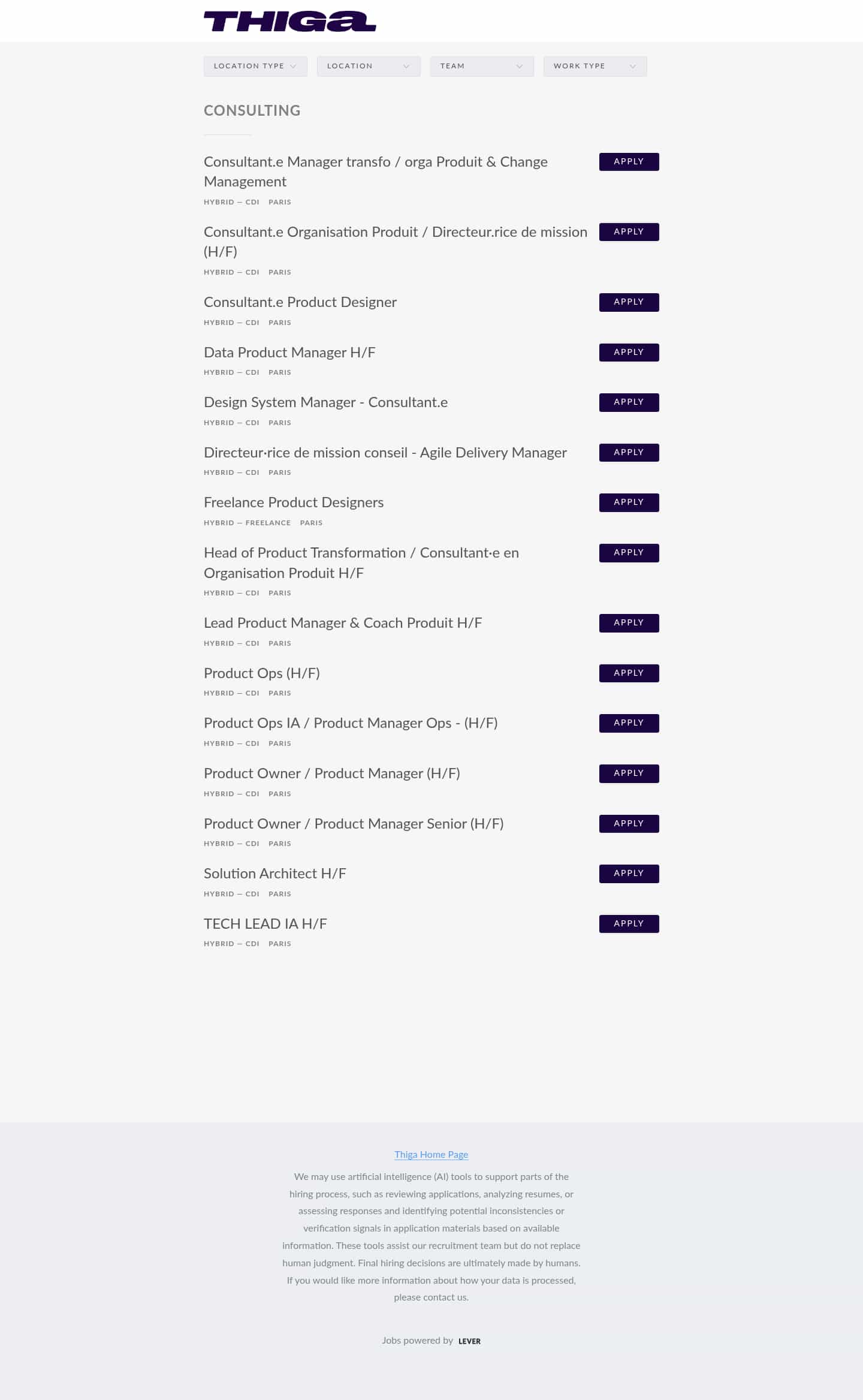Open the Team filter dropdown
This screenshot has width=863, height=1400.
coord(482,66)
